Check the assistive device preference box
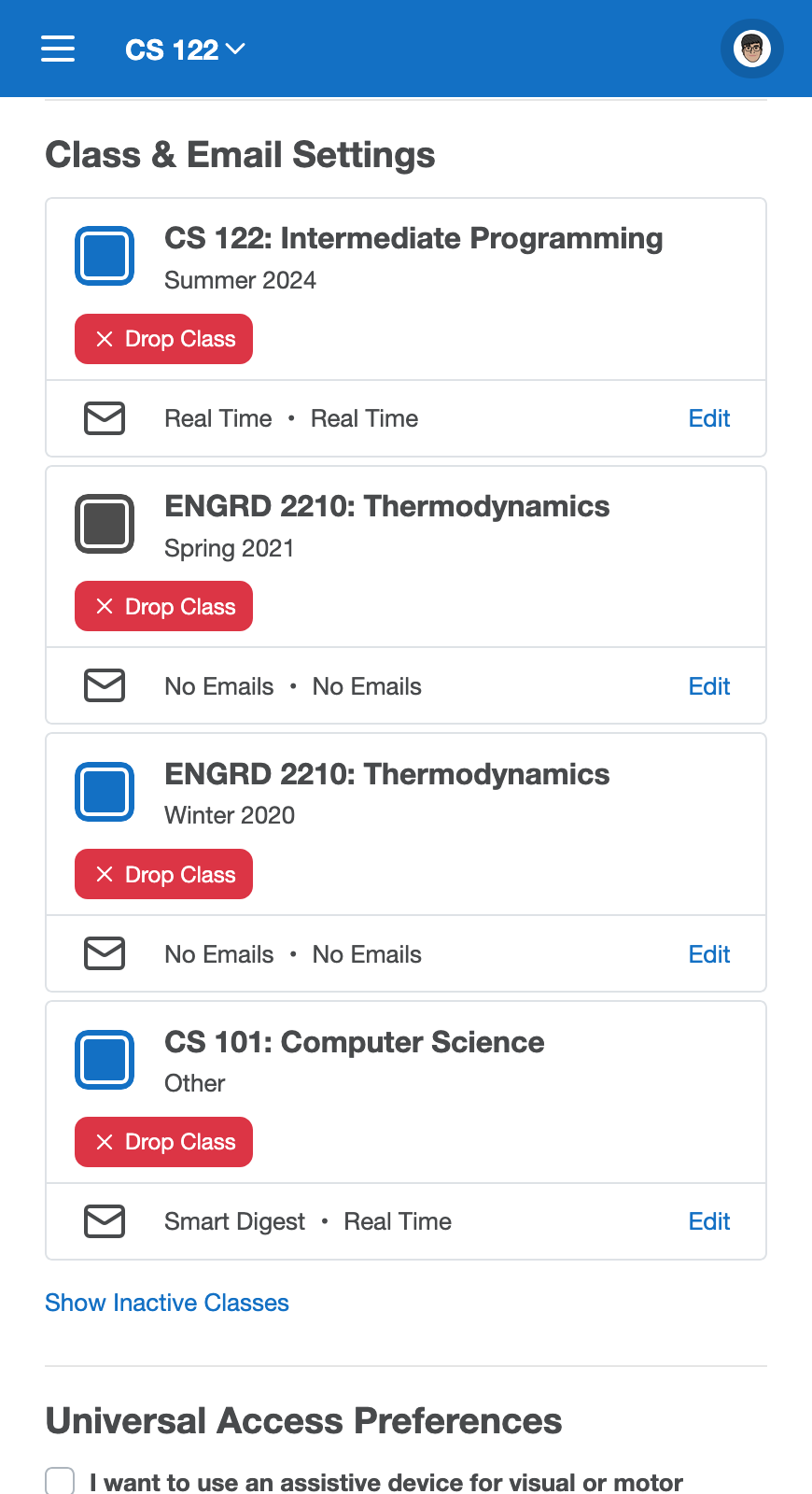Viewport: 812px width, 1494px height. click(60, 1481)
